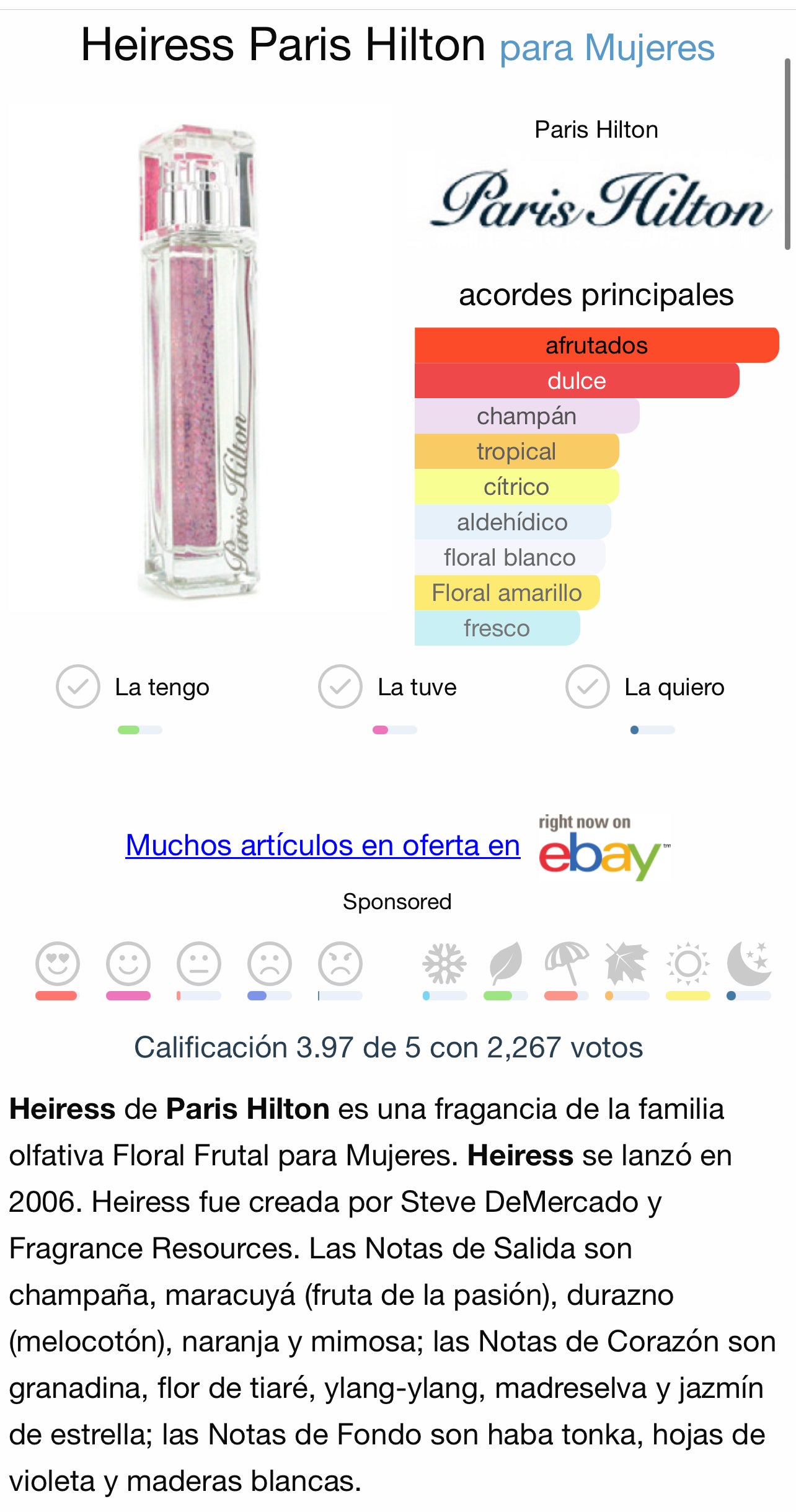
Task: Vote for autumn with the maple leaf
Action: click(x=627, y=964)
